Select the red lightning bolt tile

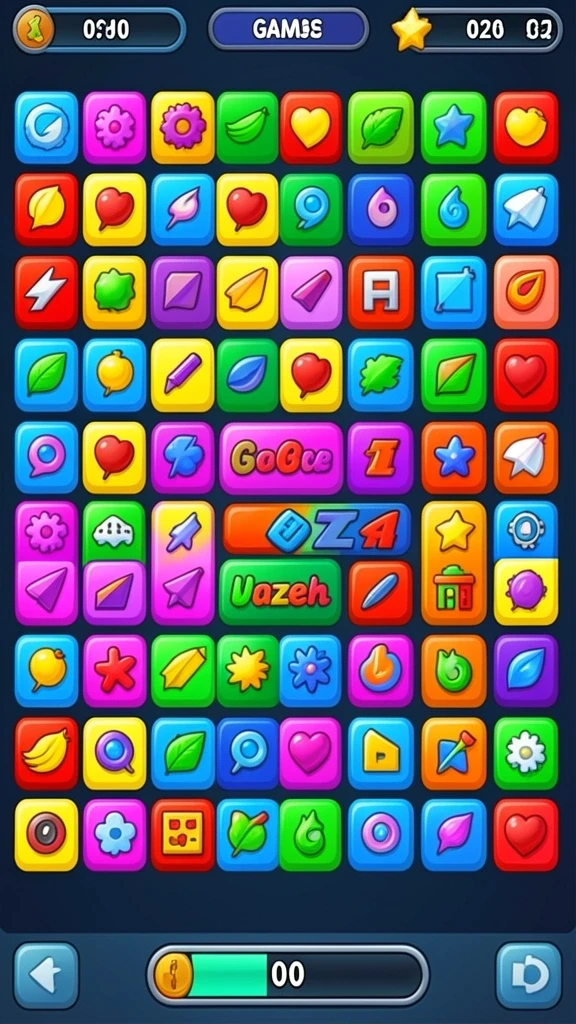tap(46, 292)
